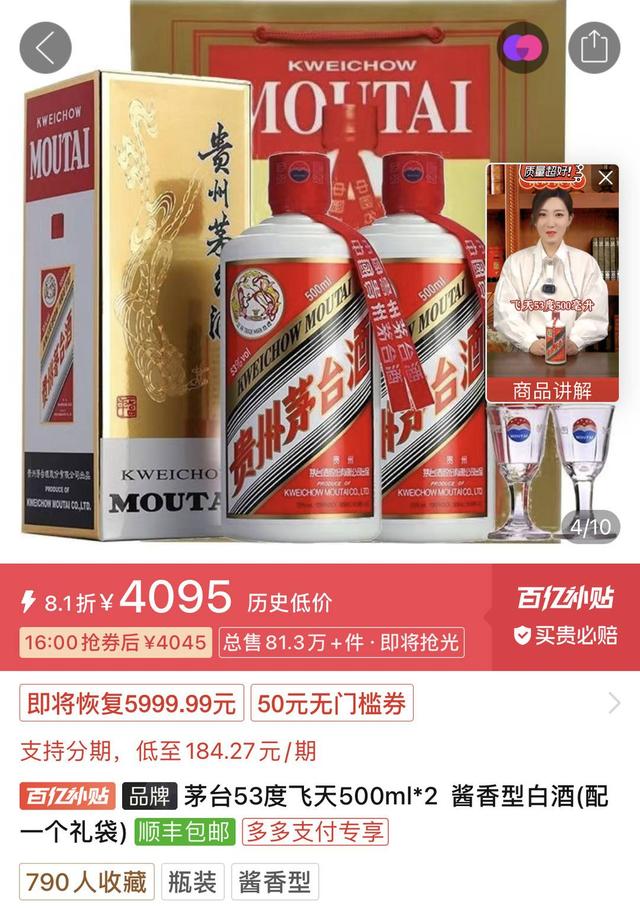
Task: Open the purple circular icon near share
Action: tap(523, 47)
